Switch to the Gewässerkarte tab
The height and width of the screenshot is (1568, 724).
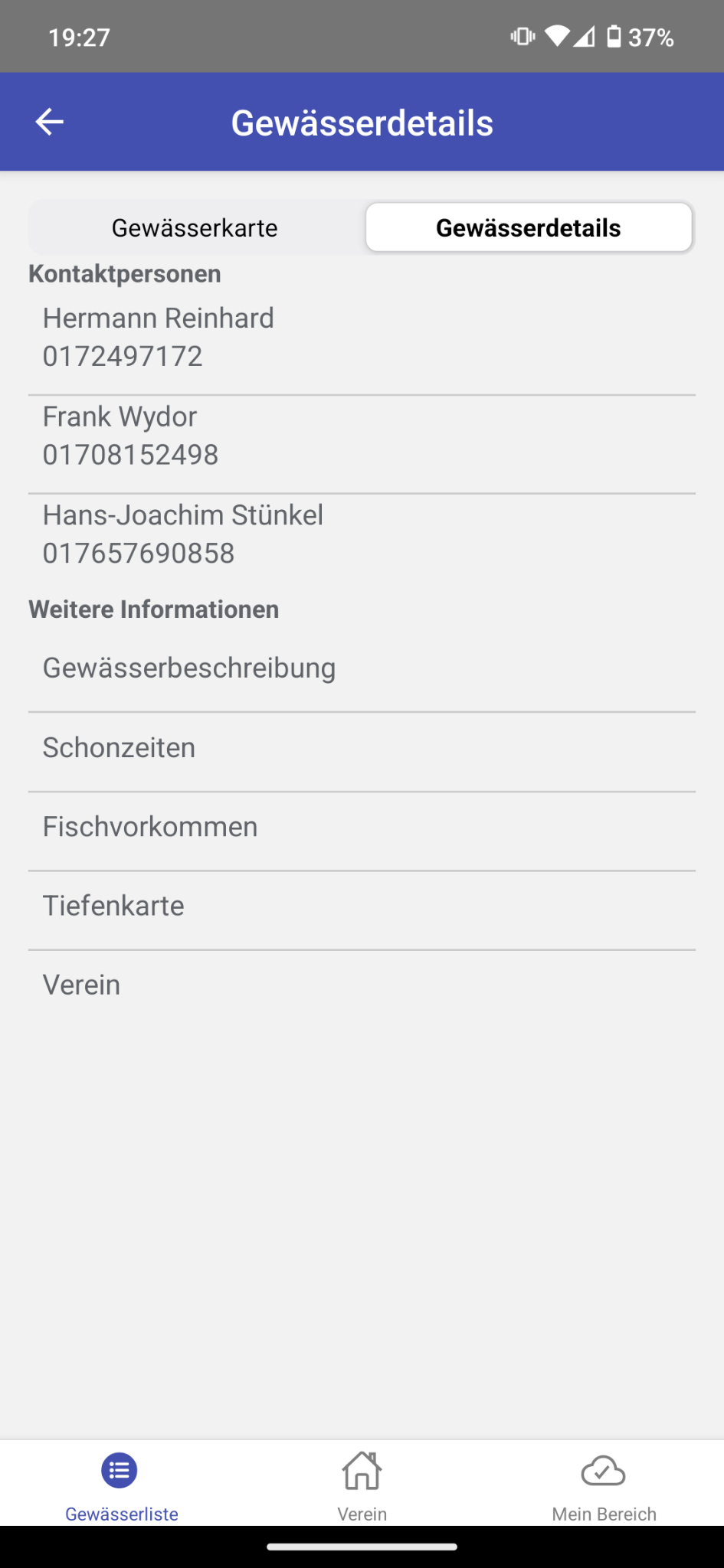(x=195, y=227)
